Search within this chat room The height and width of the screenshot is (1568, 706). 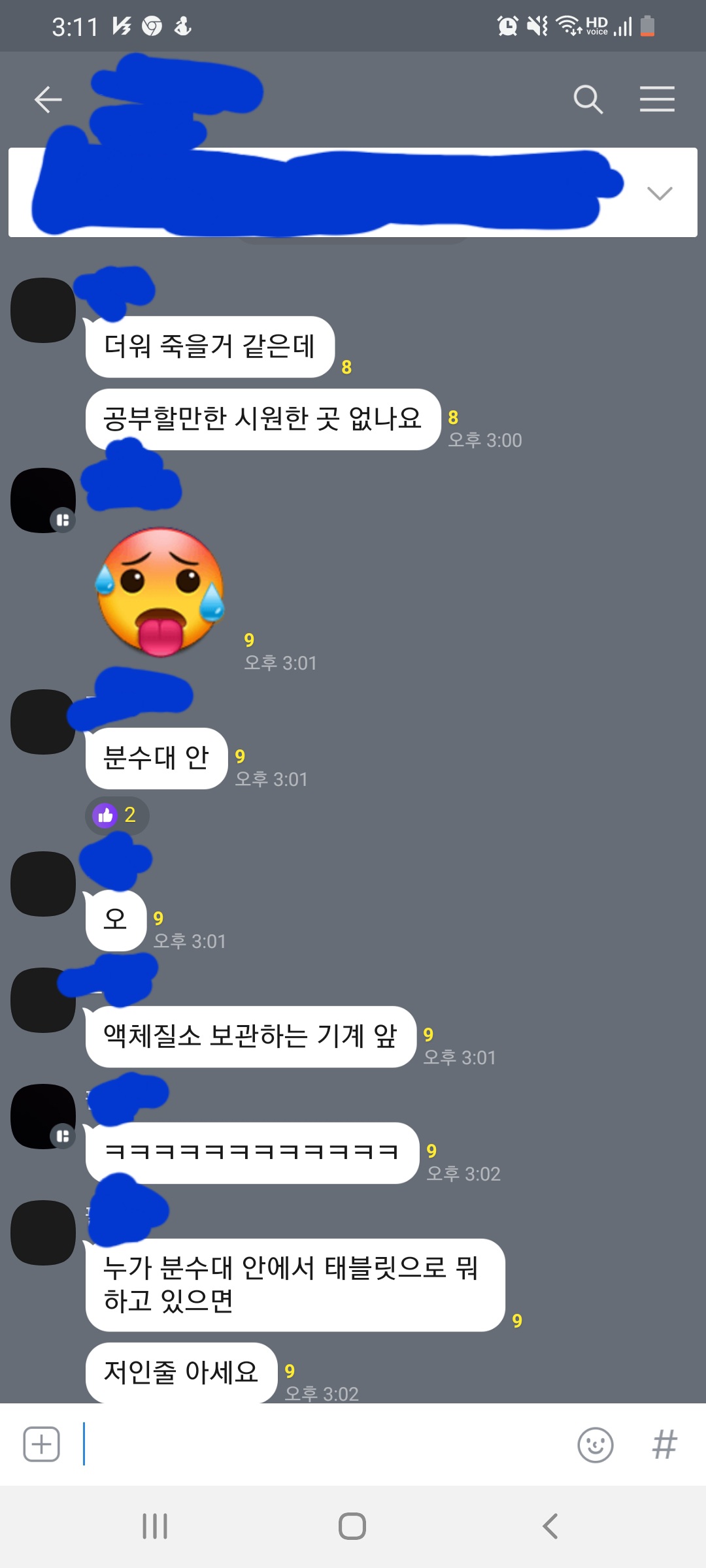click(588, 99)
